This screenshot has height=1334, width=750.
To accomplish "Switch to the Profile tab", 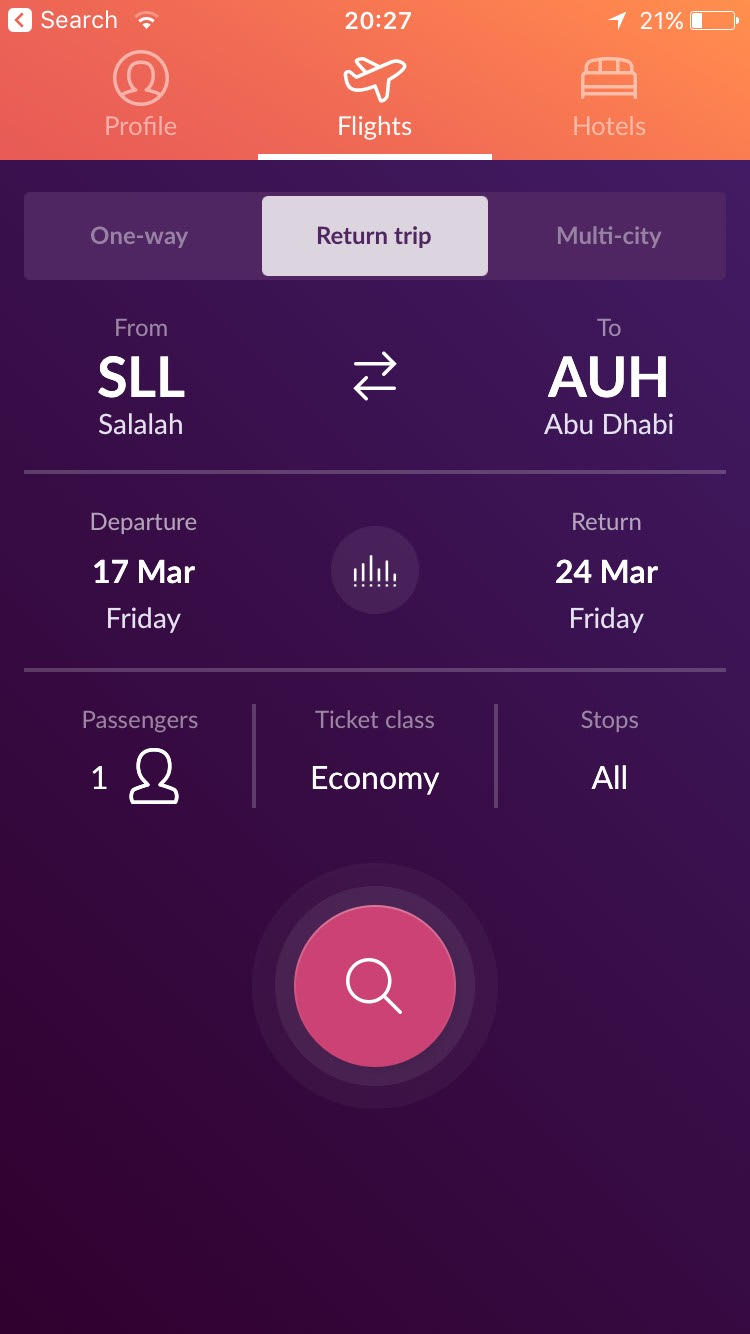I will [140, 97].
